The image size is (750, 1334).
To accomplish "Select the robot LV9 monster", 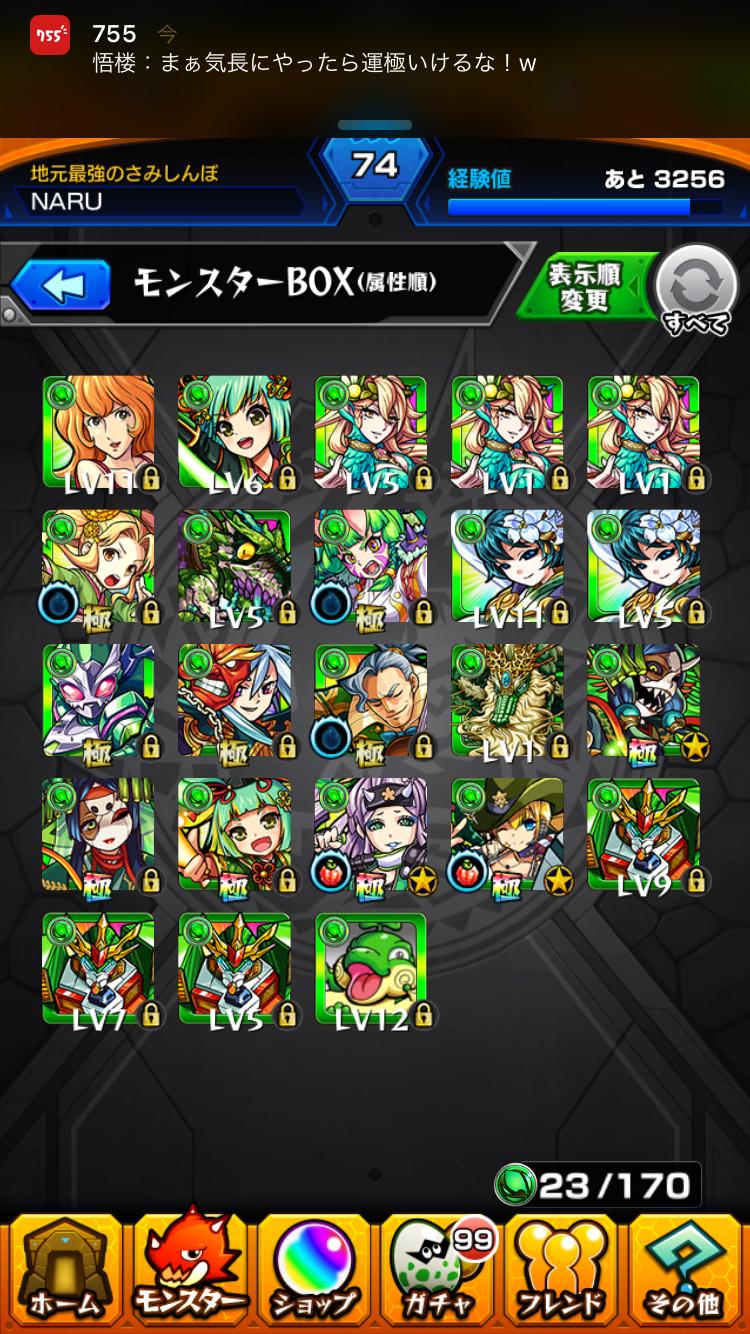I will pos(642,834).
